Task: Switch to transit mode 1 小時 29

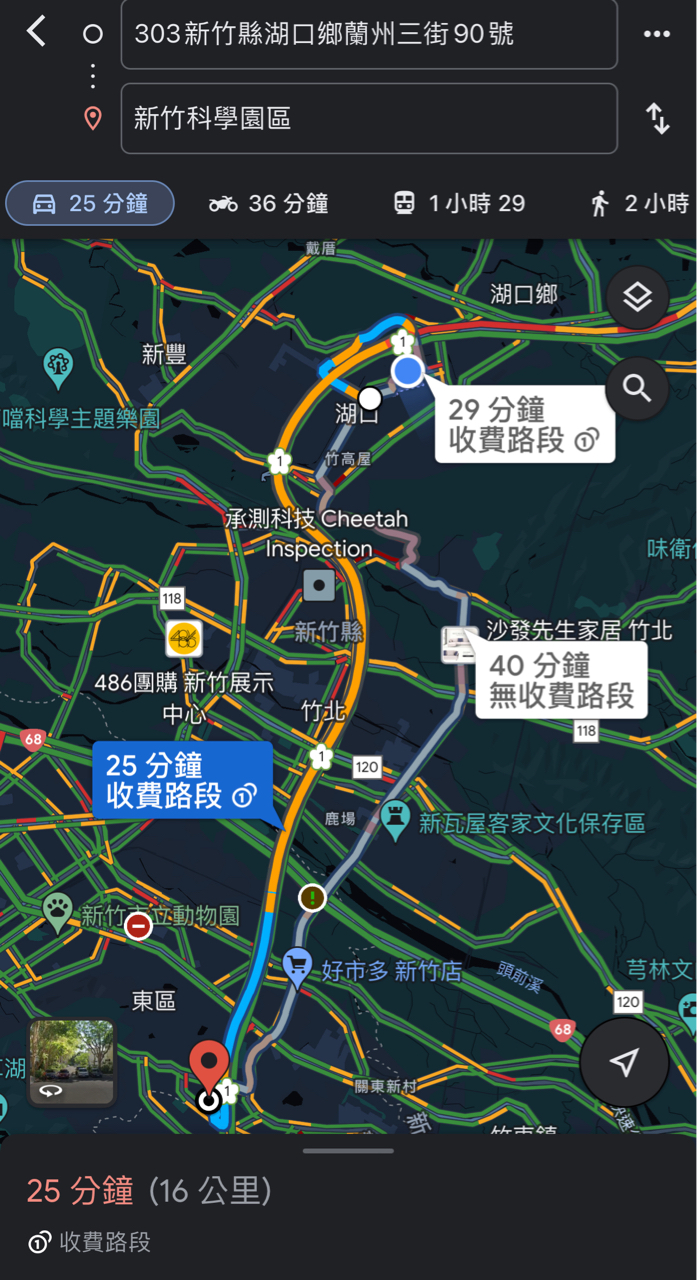Action: click(x=459, y=204)
